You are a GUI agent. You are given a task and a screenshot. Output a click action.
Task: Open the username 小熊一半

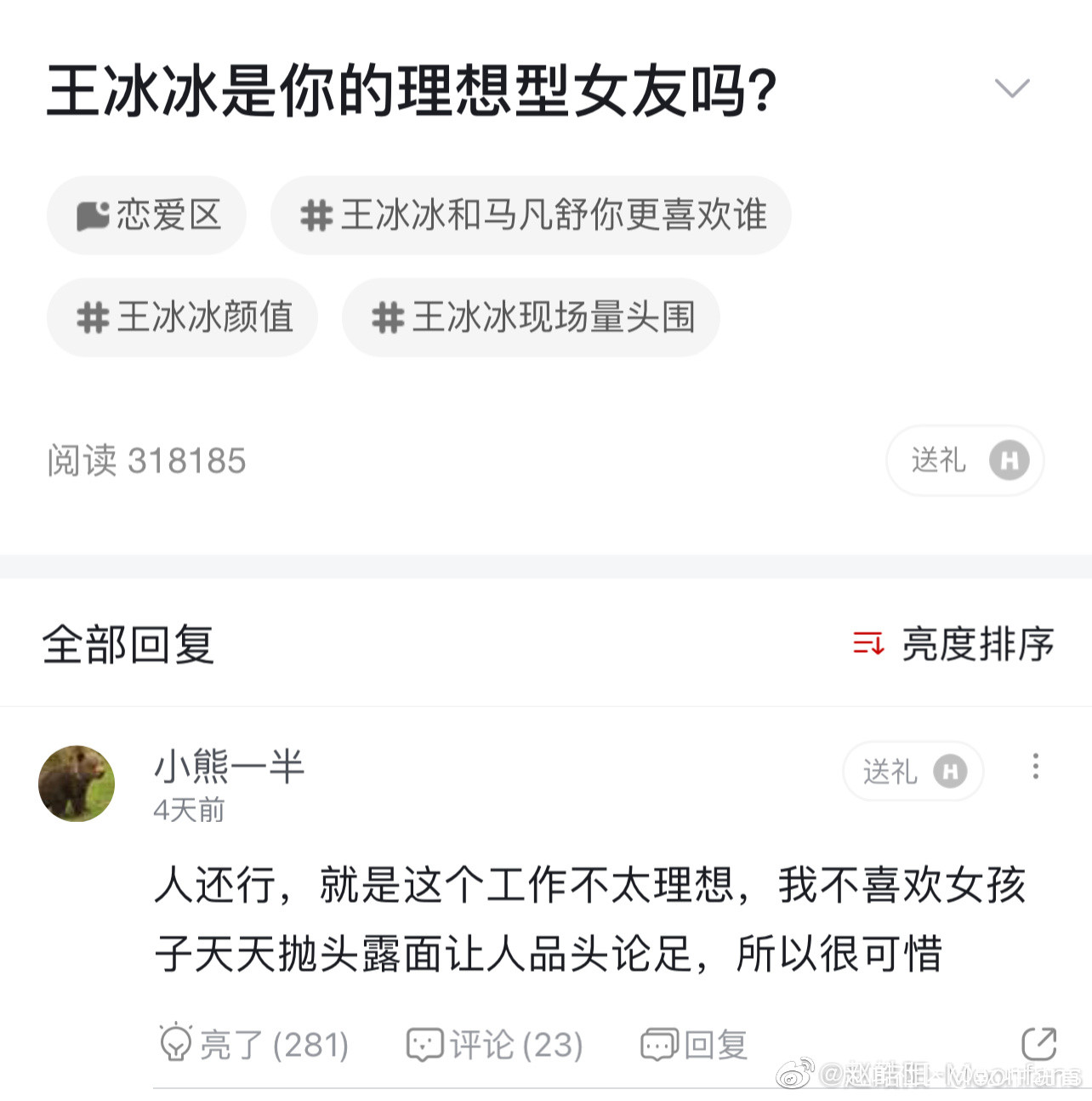pyautogui.click(x=229, y=766)
